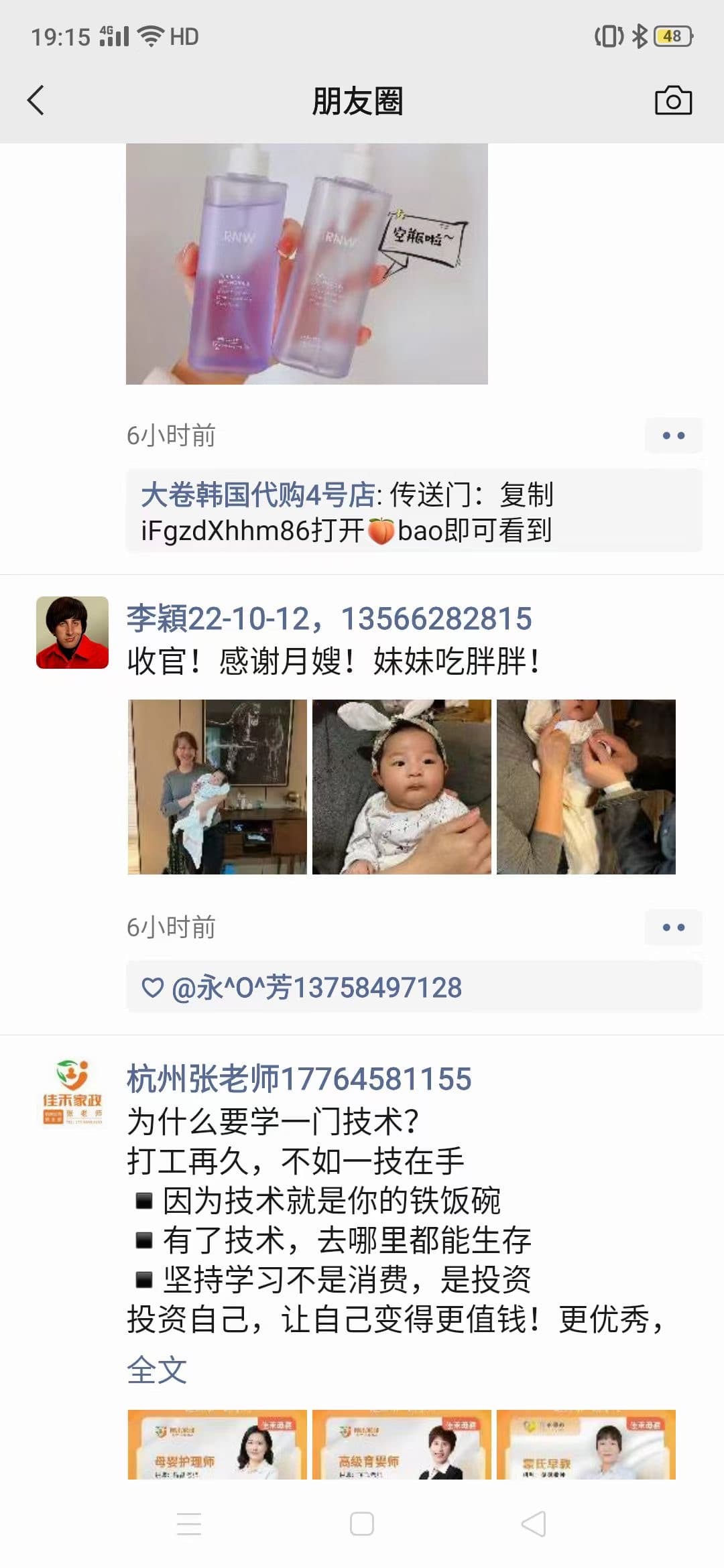This screenshot has width=724, height=1568.
Task: View the 高级育婴师 image
Action: point(402,1445)
